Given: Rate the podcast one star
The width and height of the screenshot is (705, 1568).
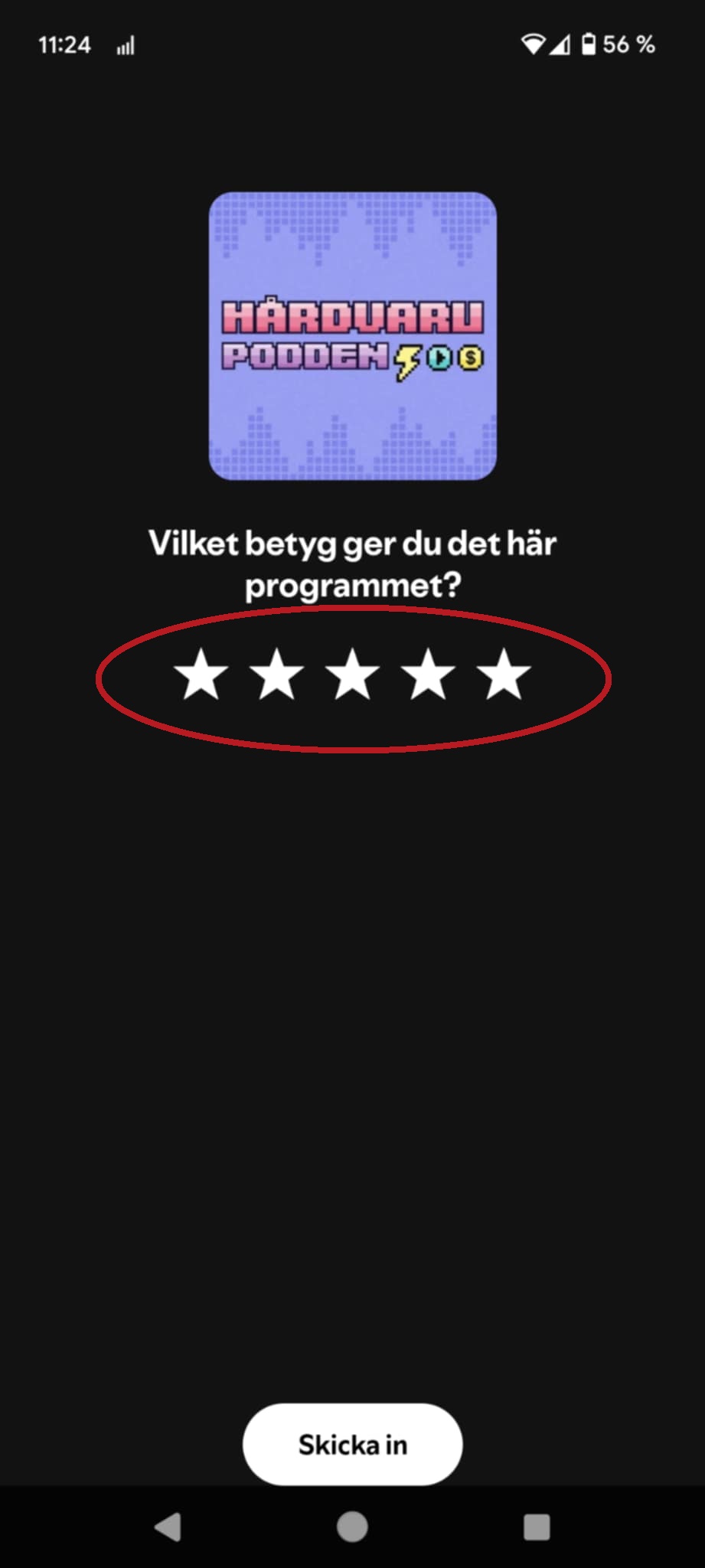Looking at the screenshot, I should point(201,675).
